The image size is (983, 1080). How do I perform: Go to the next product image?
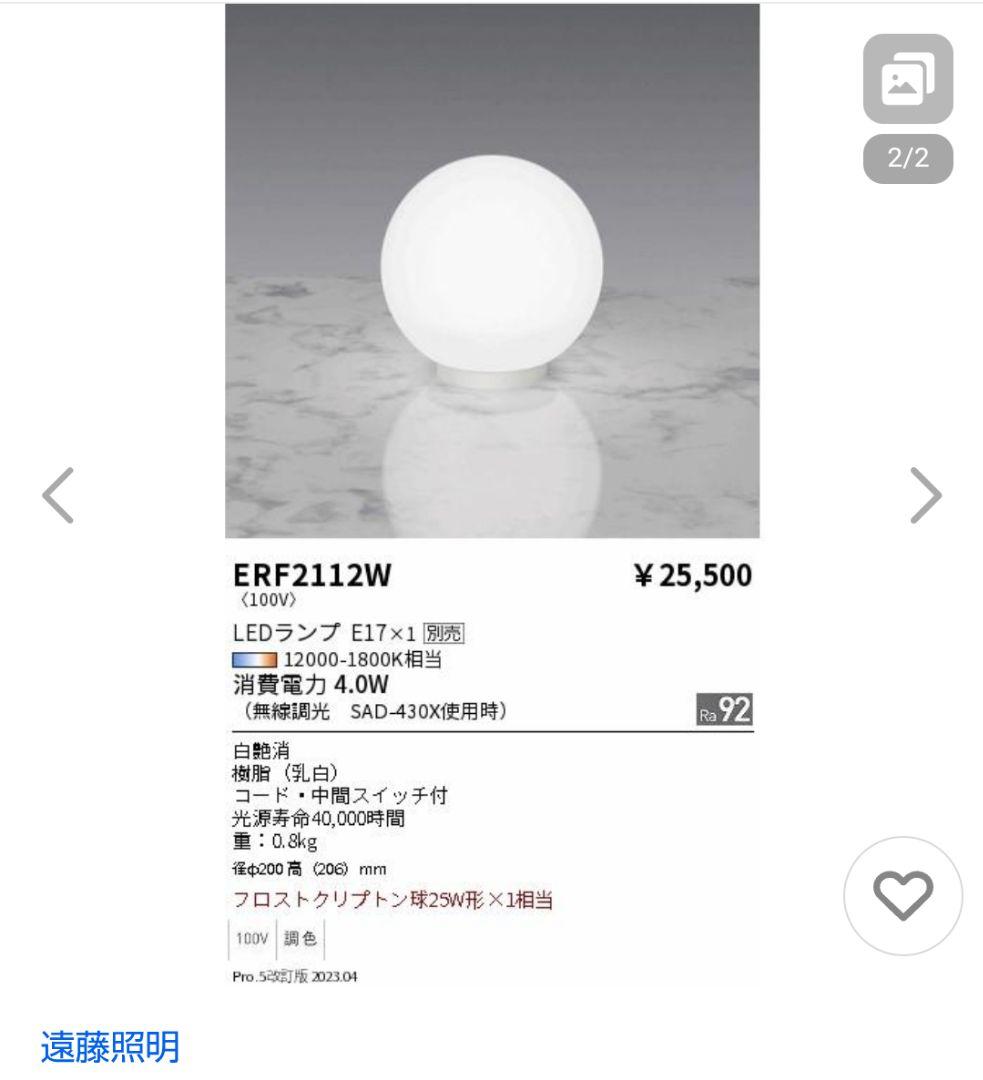[x=924, y=494]
